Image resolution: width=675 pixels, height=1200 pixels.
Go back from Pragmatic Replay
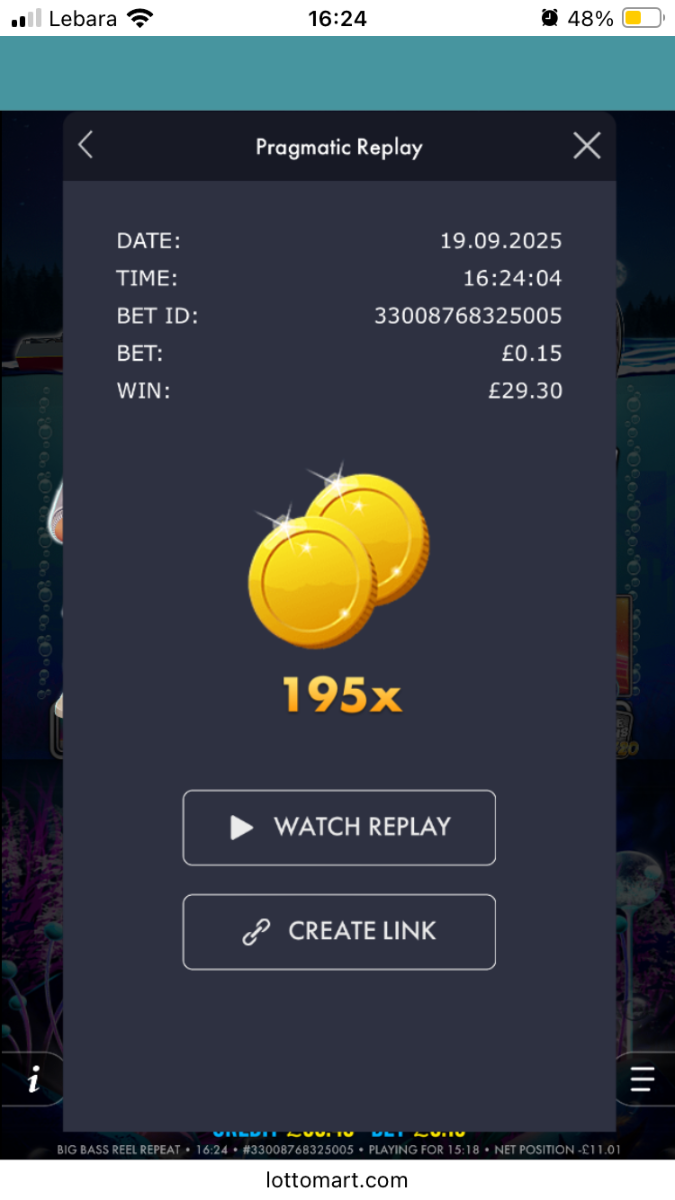click(x=86, y=146)
